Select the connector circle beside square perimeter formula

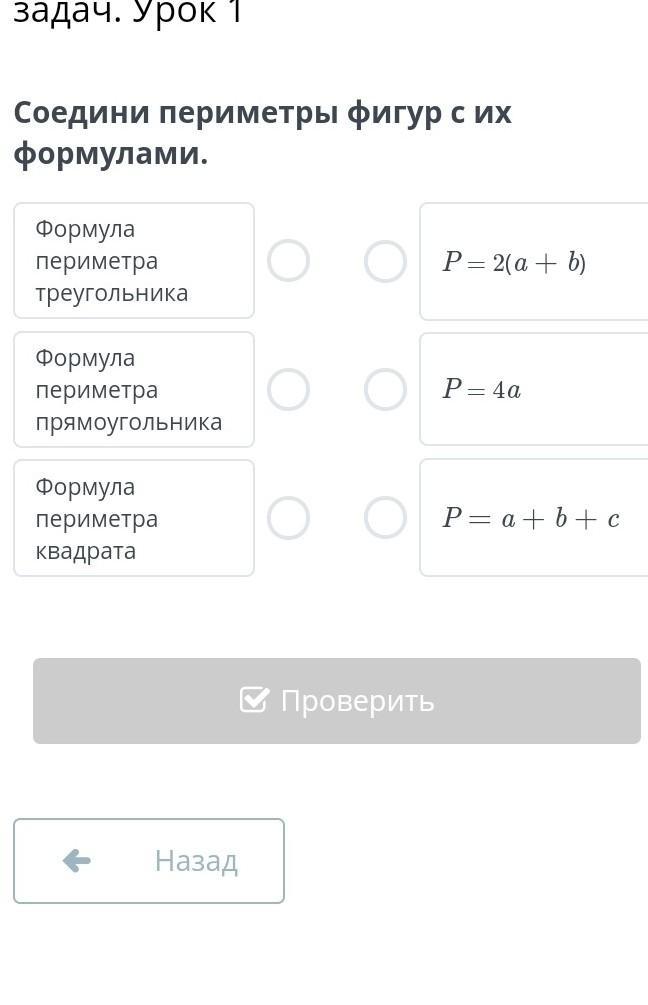288,518
